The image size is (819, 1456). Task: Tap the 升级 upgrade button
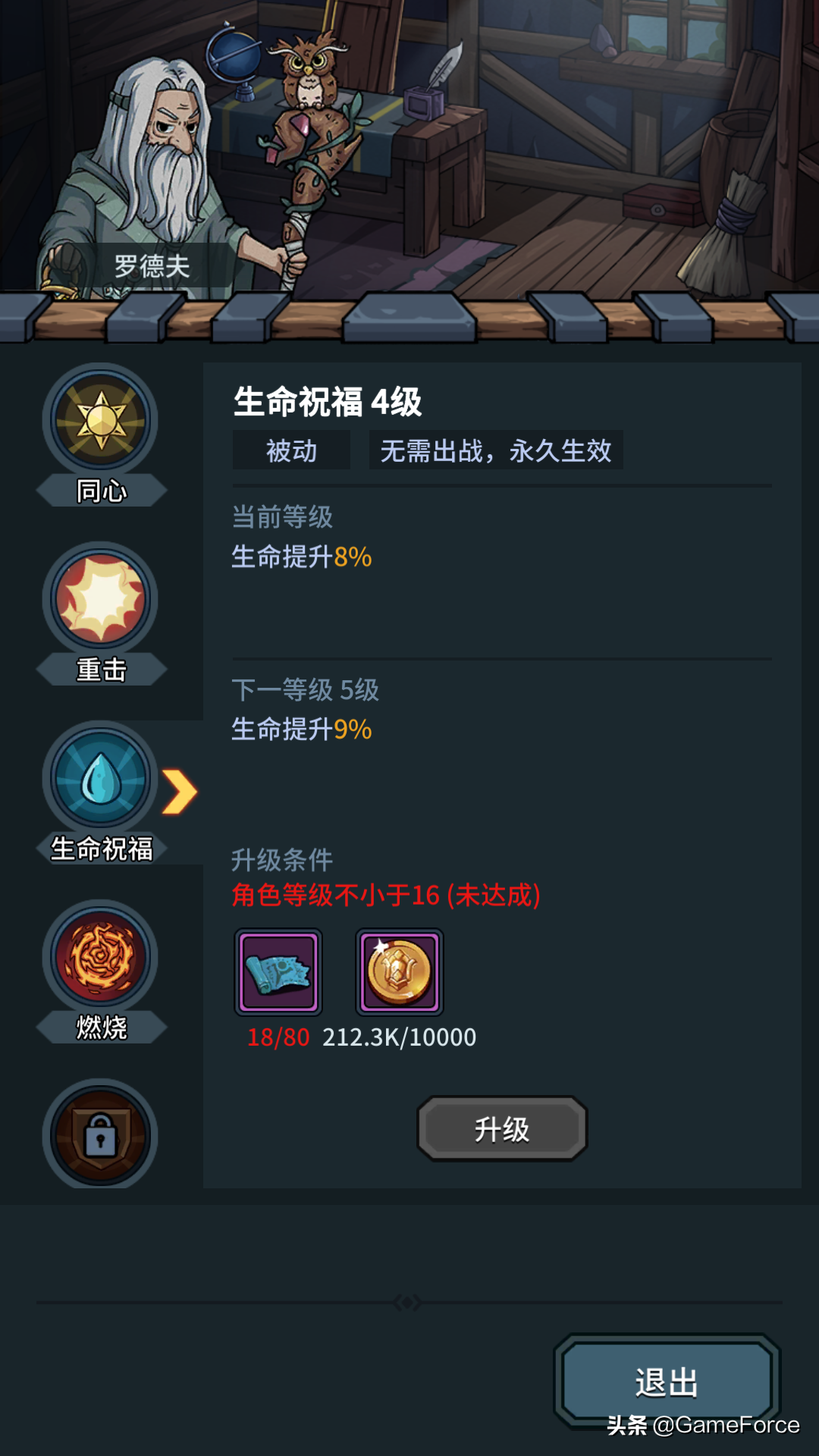tap(502, 1128)
